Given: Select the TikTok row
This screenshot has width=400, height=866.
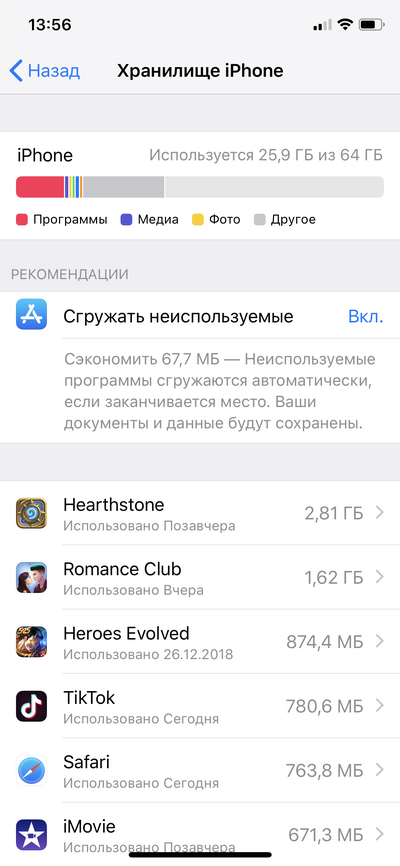Looking at the screenshot, I should point(200,705).
